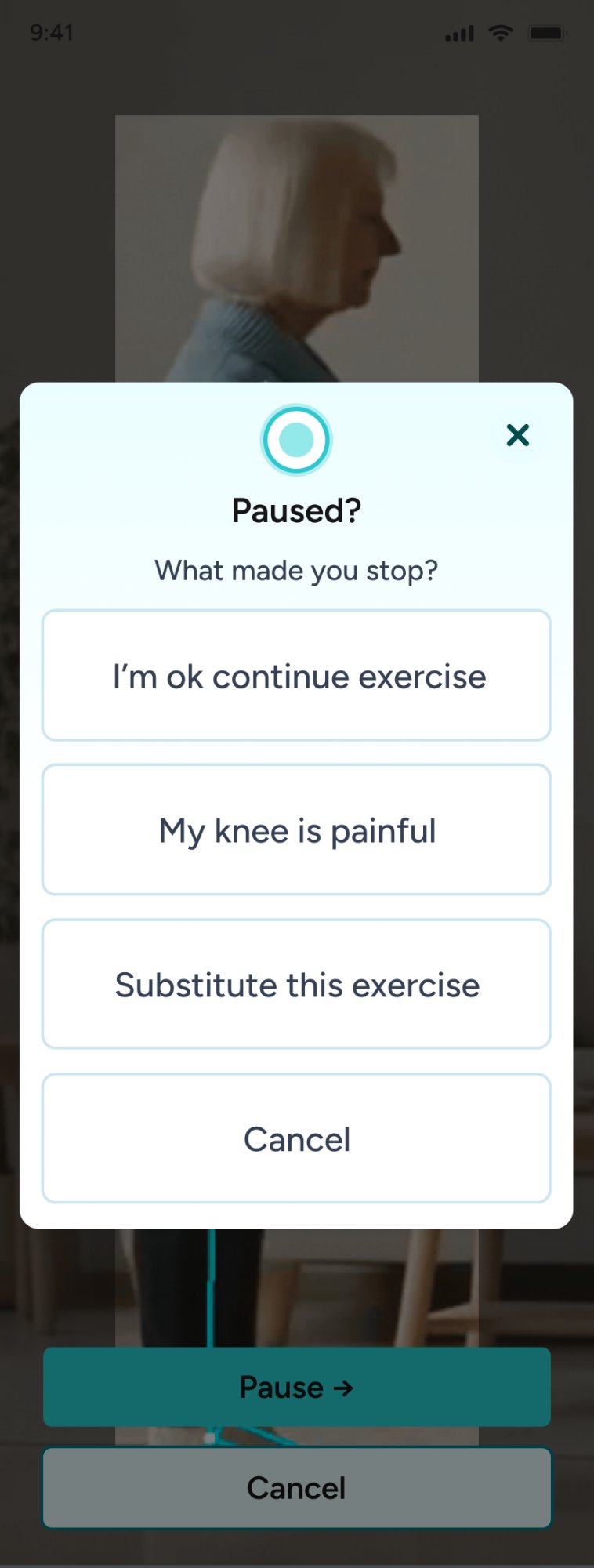Image resolution: width=594 pixels, height=1568 pixels.
Task: Tap the Wi-Fi icon in the status bar
Action: pyautogui.click(x=499, y=33)
